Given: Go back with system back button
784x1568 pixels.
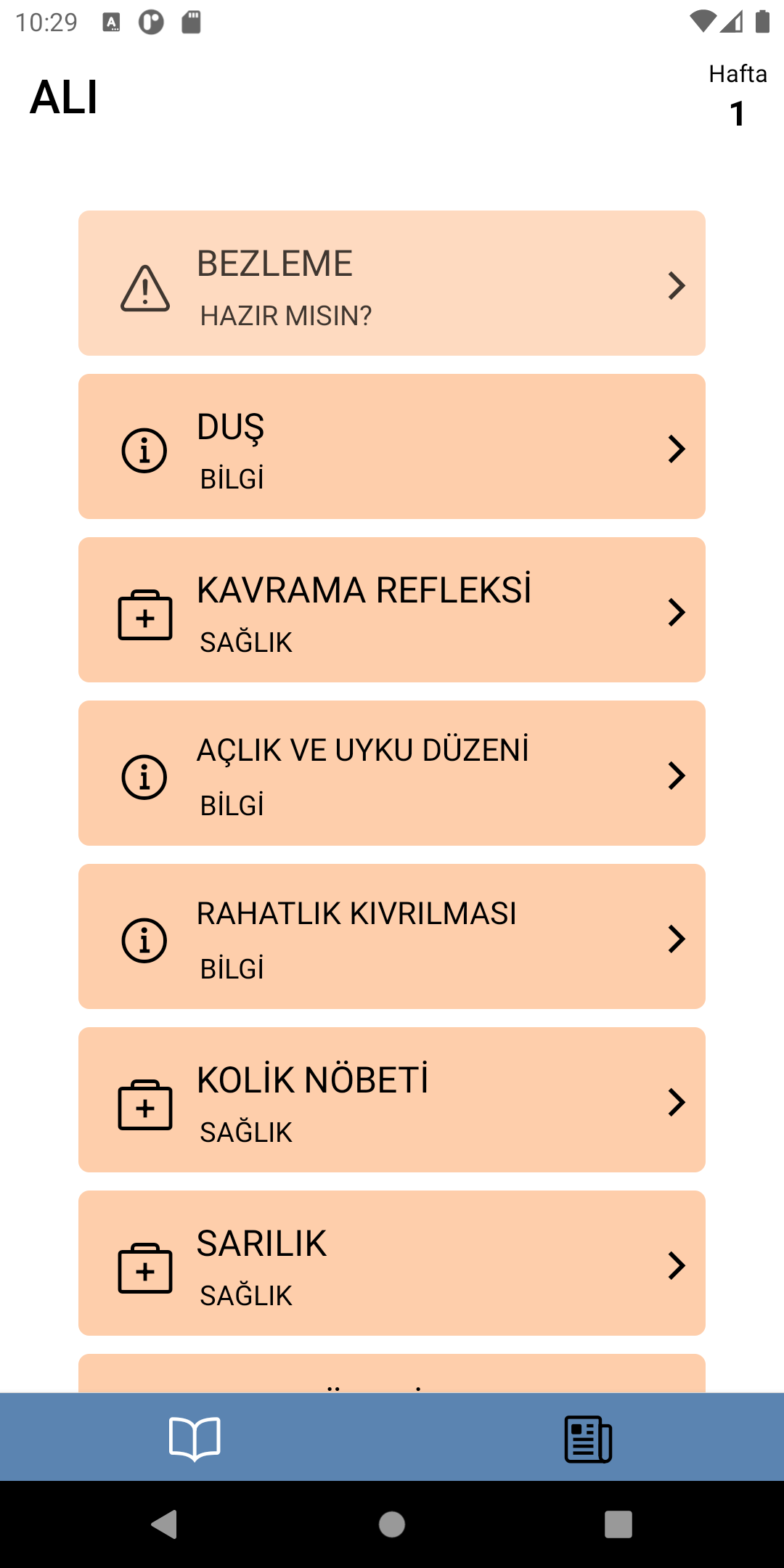Looking at the screenshot, I should [x=165, y=1524].
